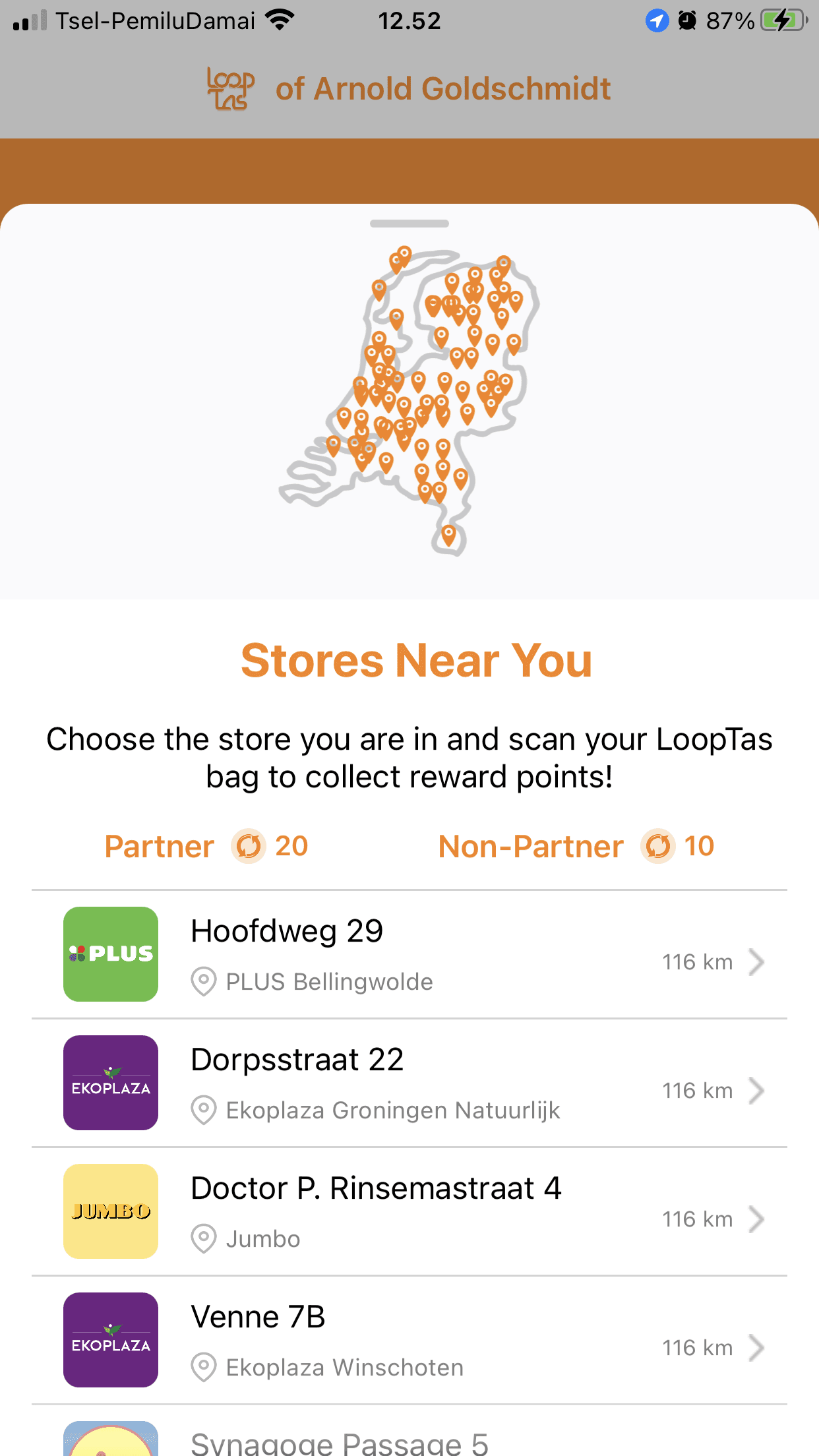Viewport: 819px width, 1456px height.
Task: Open the Synagoge Passage 5 store
Action: [409, 1441]
